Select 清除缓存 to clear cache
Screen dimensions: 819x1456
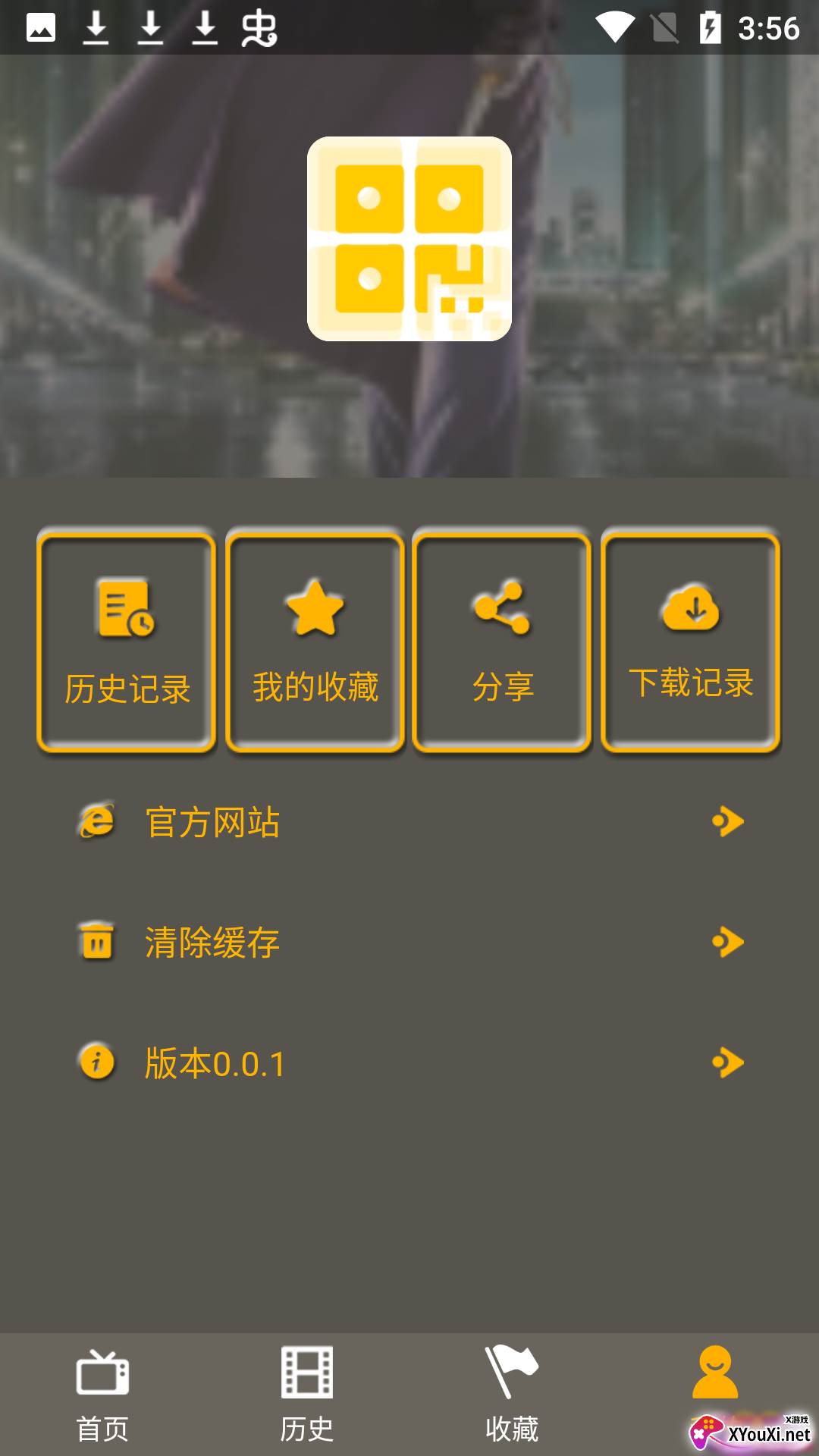point(409,942)
